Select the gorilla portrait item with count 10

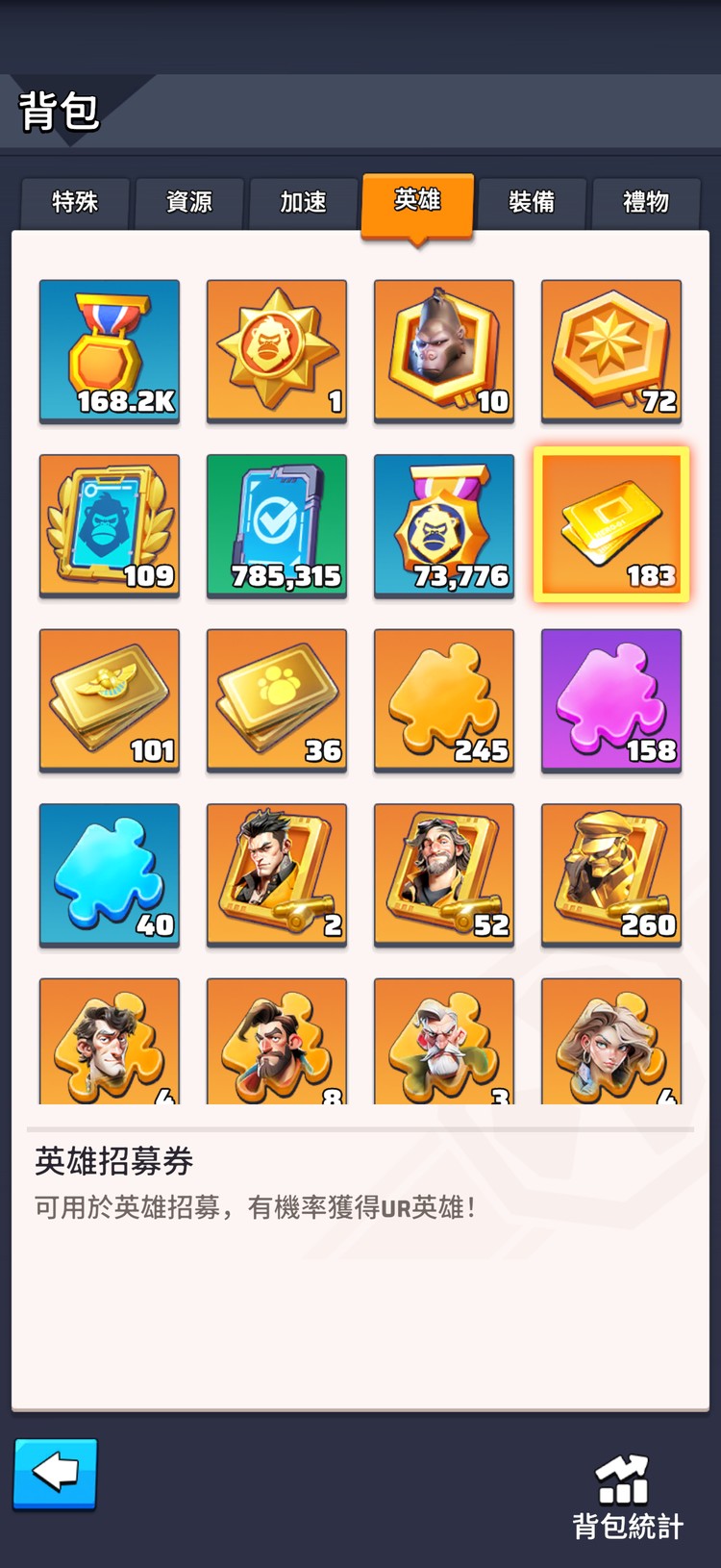point(444,351)
